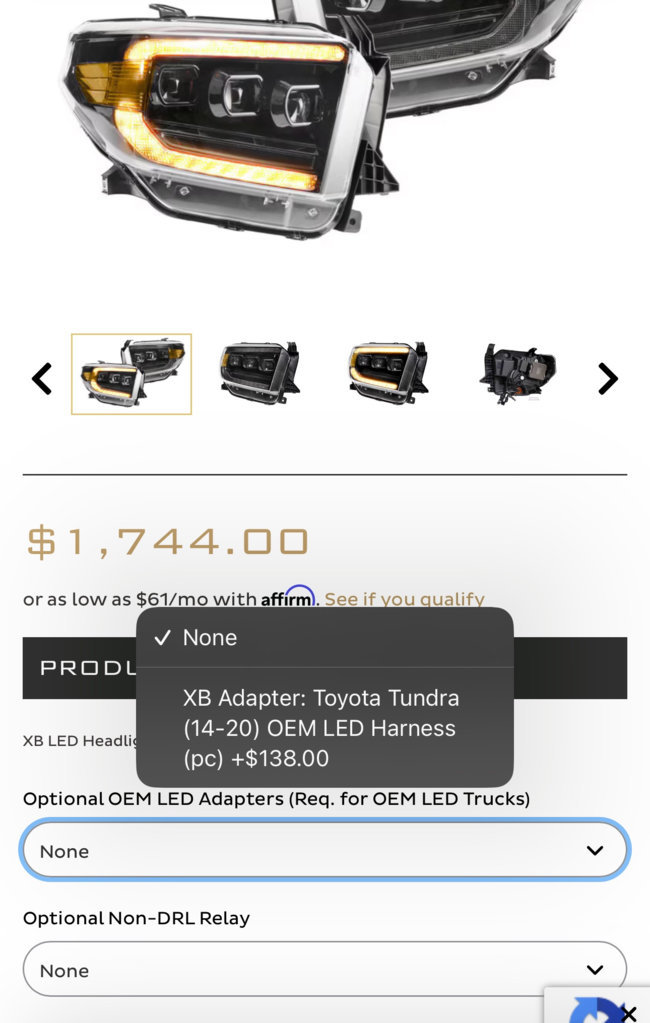The width and height of the screenshot is (650, 1023).
Task: Select the first thumbnail showing both headlights
Action: pyautogui.click(x=131, y=374)
